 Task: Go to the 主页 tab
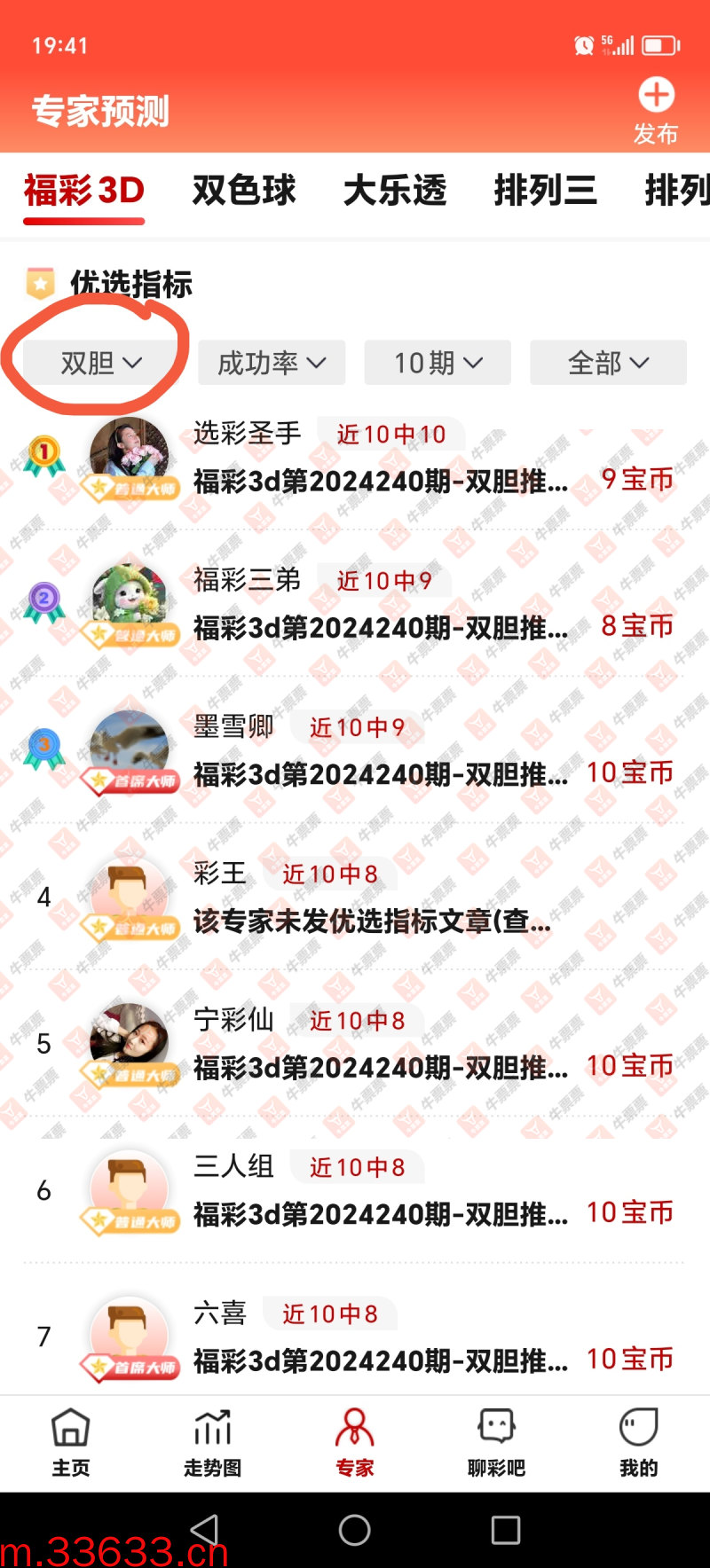[x=71, y=1442]
